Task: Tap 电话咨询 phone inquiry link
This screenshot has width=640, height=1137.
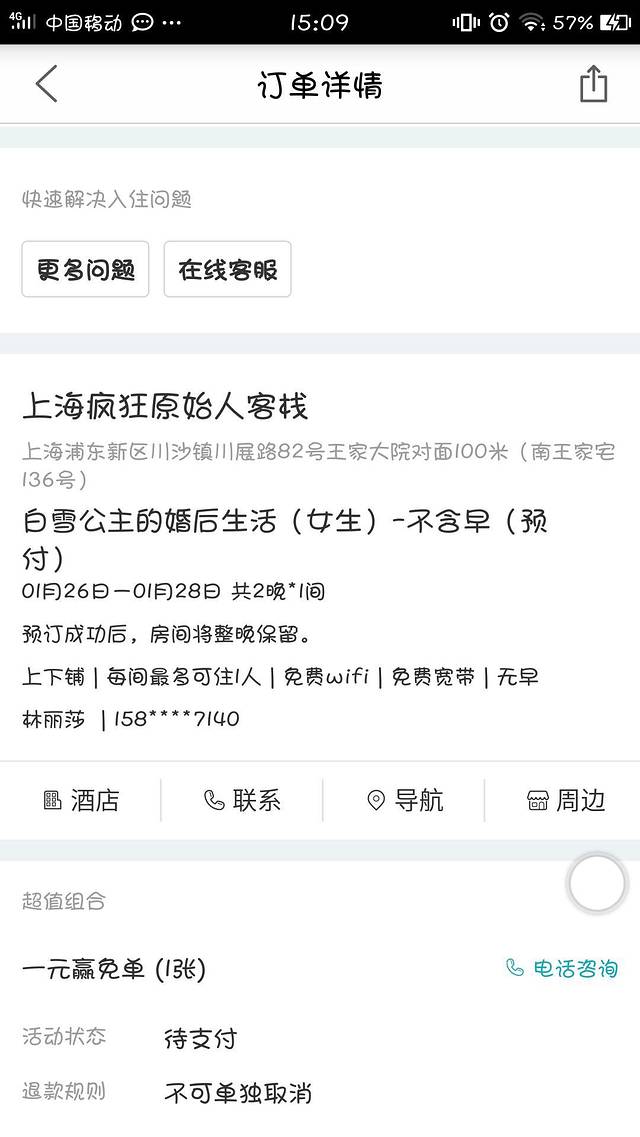Action: coord(561,968)
